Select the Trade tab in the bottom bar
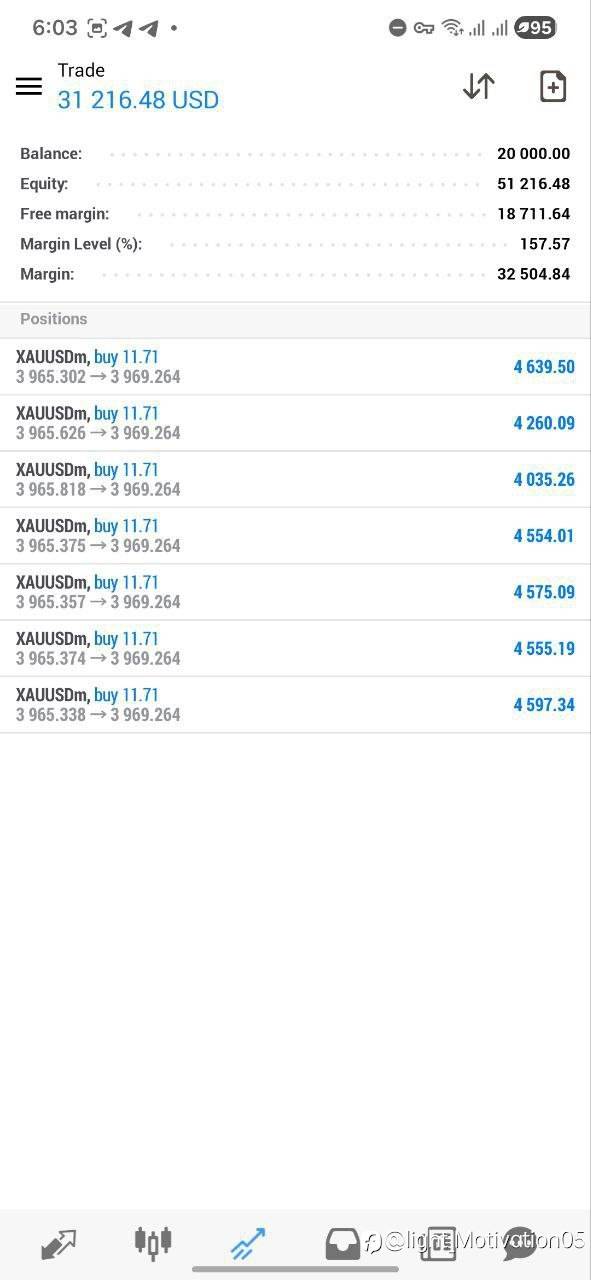 (x=247, y=1243)
